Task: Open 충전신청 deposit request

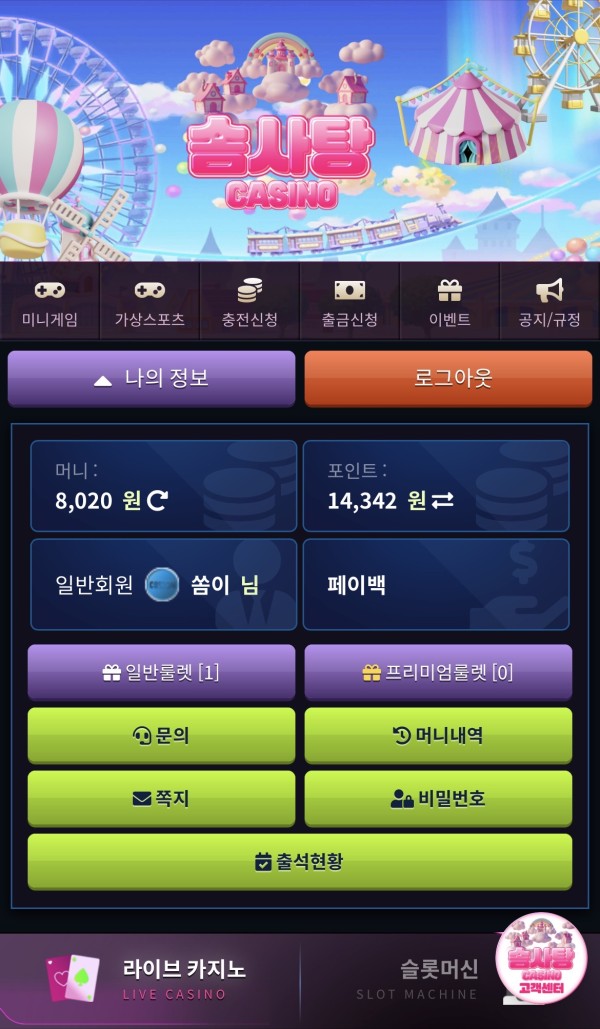Action: [x=250, y=303]
